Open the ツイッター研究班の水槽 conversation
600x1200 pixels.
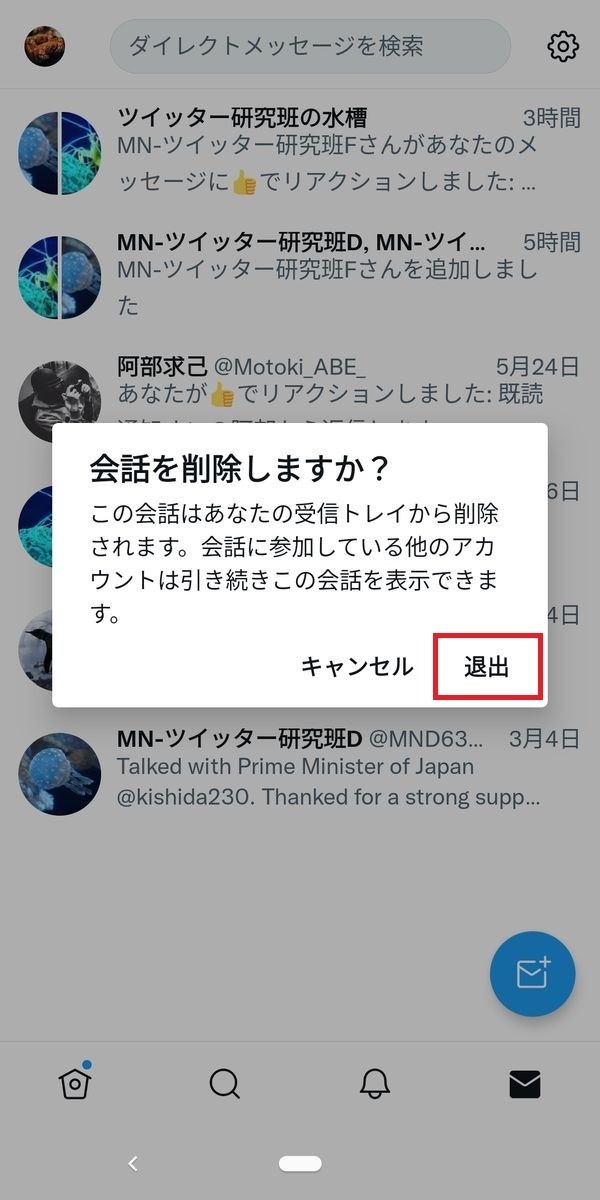tap(300, 152)
